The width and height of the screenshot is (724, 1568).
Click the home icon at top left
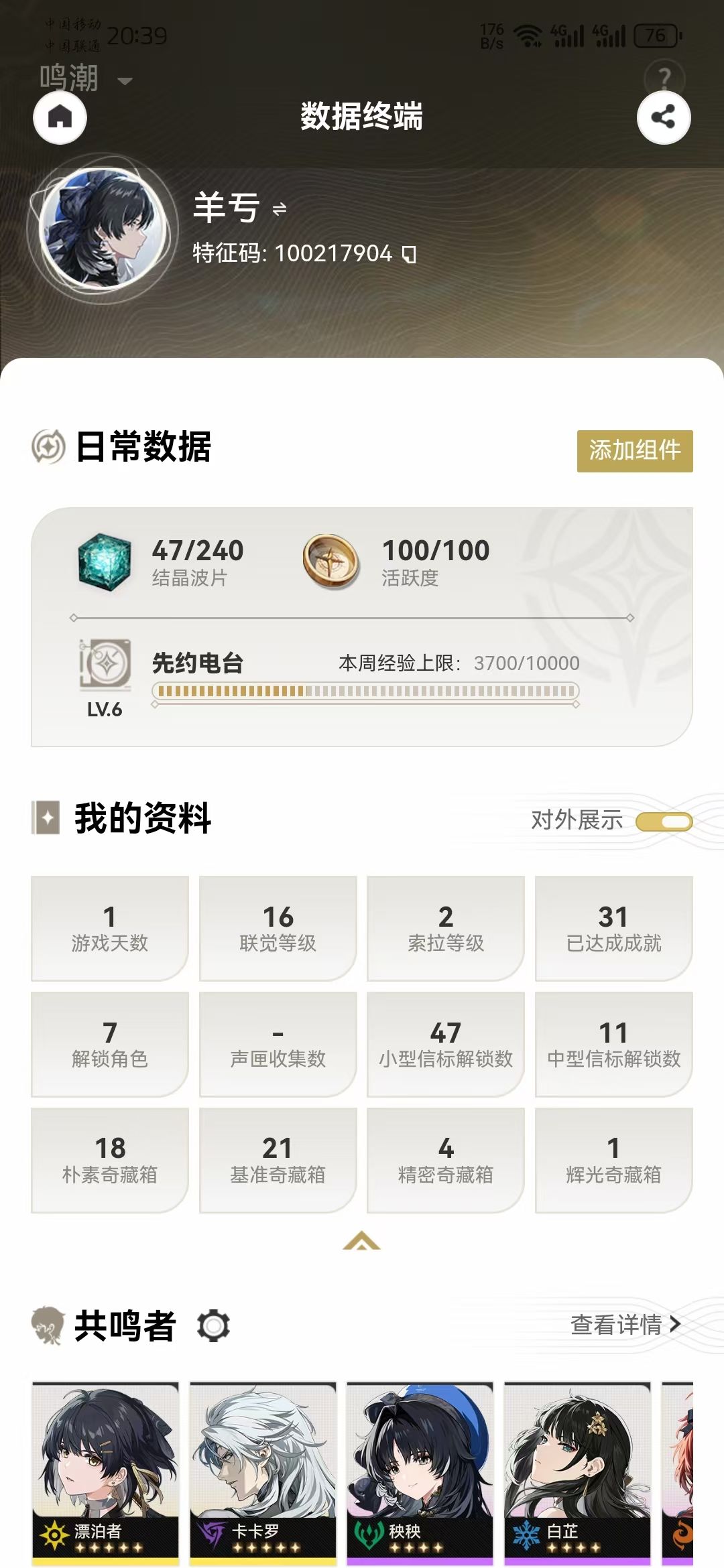coord(59,117)
